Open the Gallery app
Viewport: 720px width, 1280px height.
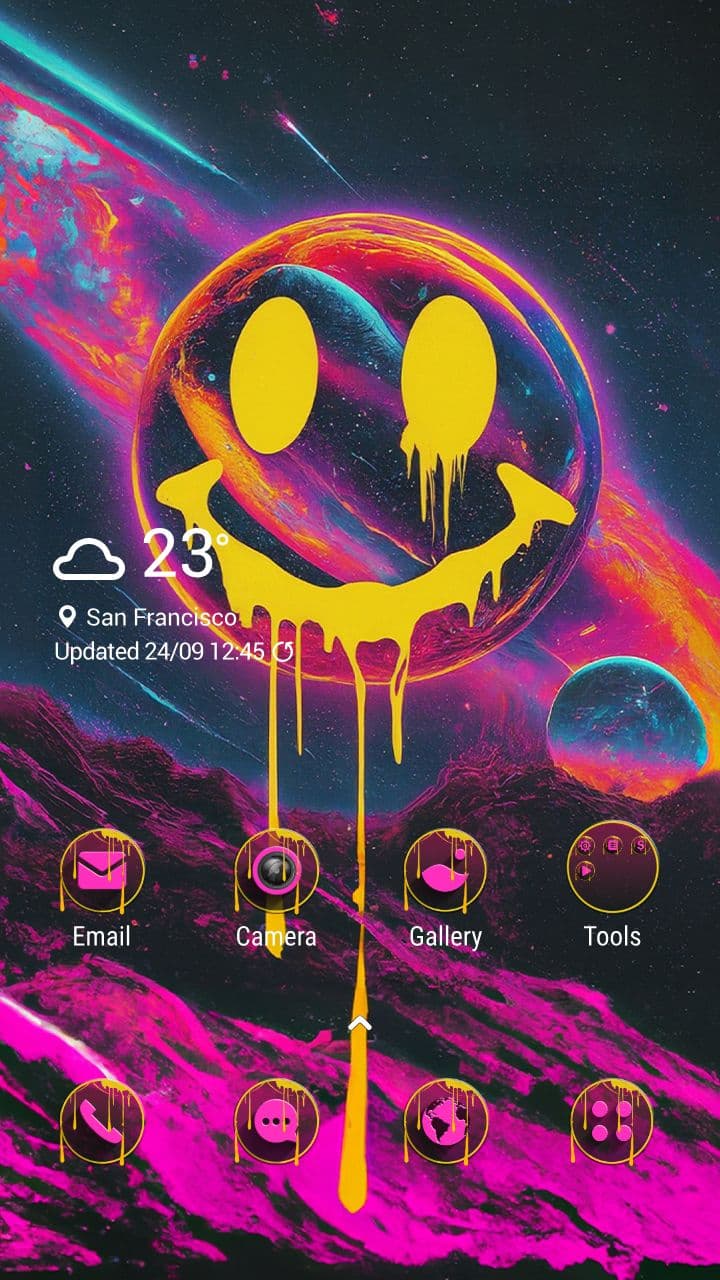tap(446, 872)
